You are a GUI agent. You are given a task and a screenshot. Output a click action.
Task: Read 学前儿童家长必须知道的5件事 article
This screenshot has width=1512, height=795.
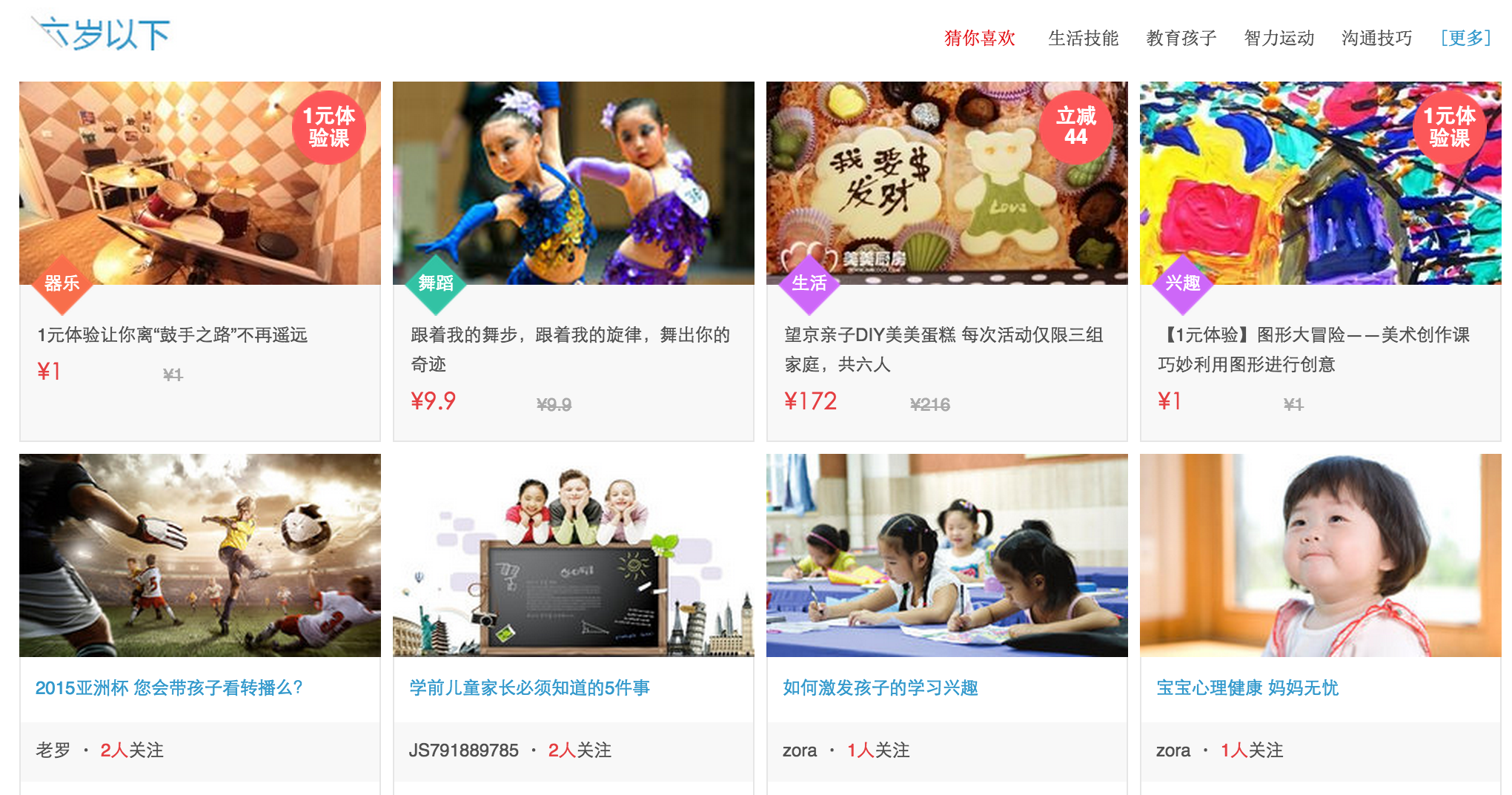pyautogui.click(x=529, y=687)
